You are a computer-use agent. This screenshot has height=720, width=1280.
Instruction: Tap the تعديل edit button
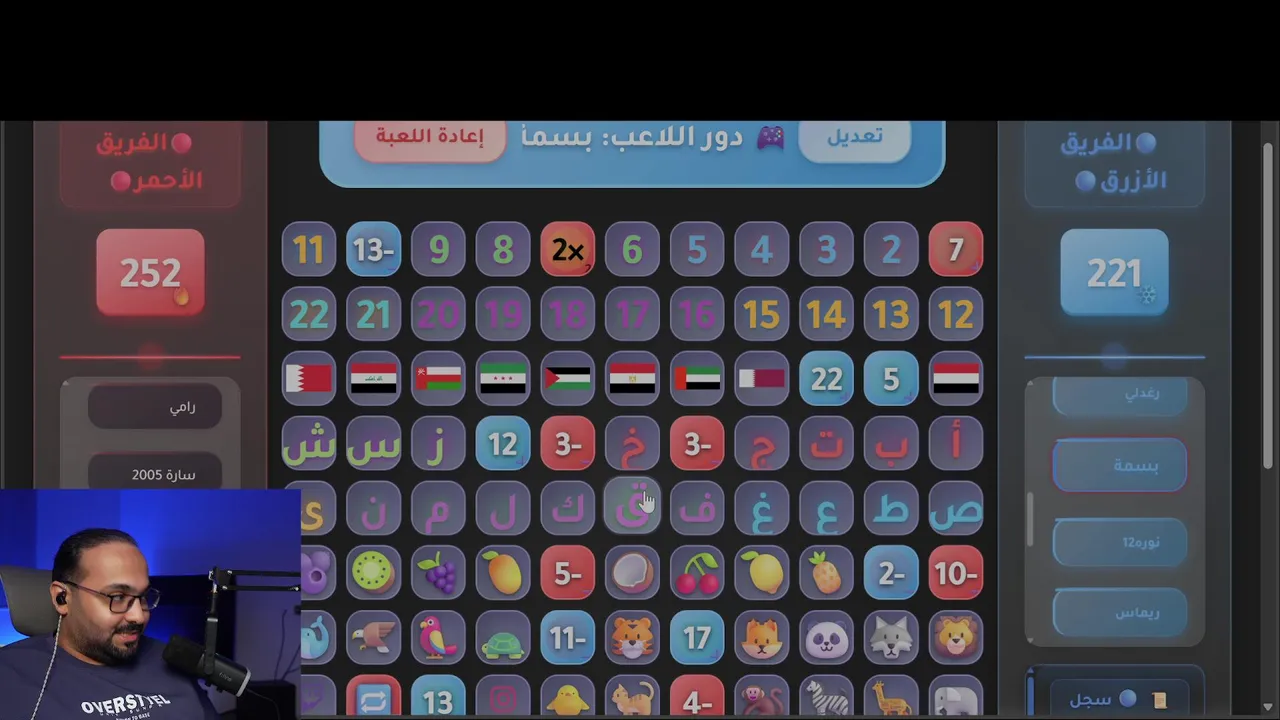coord(854,137)
